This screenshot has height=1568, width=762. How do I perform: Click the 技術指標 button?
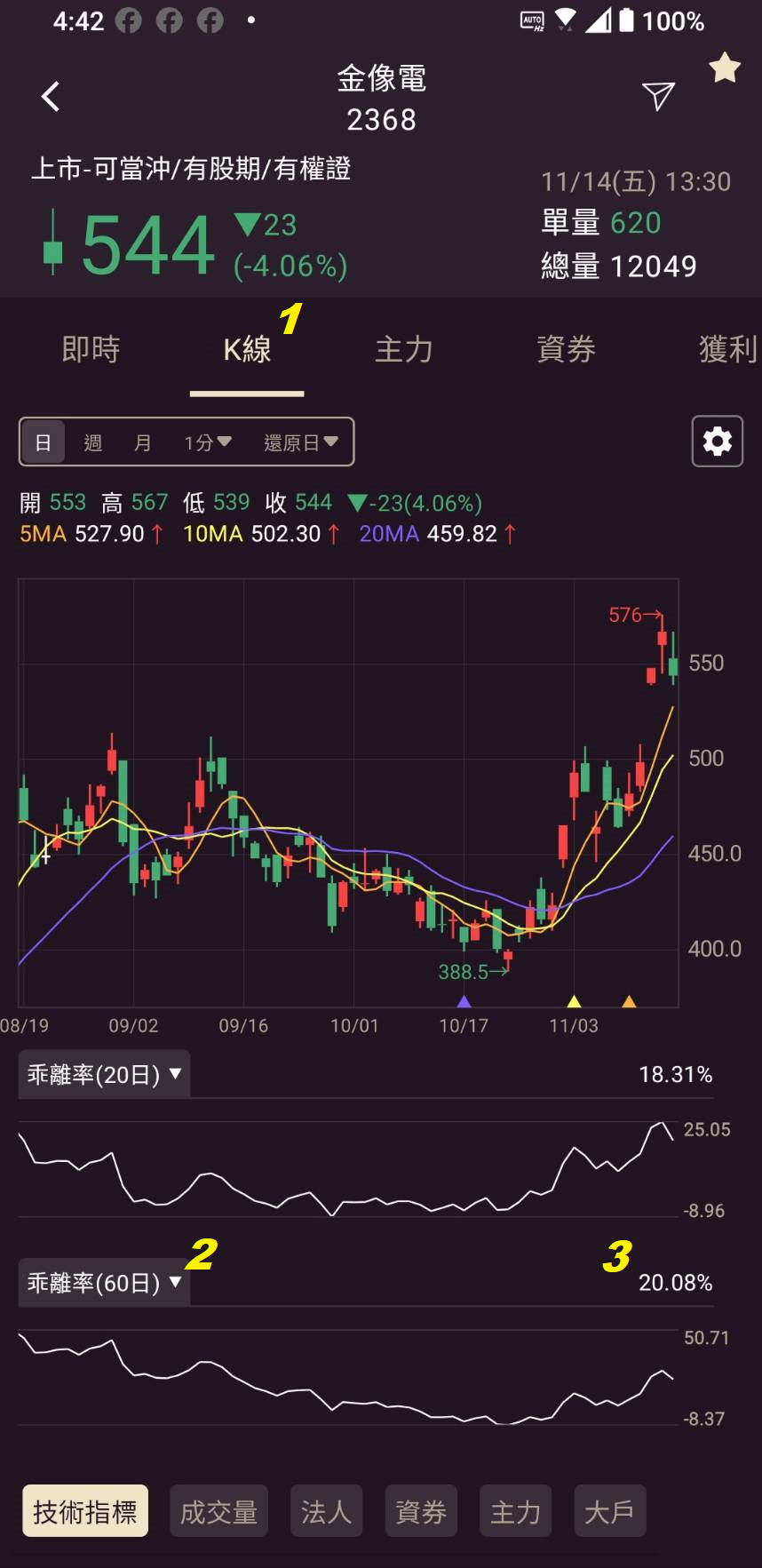point(84,1510)
